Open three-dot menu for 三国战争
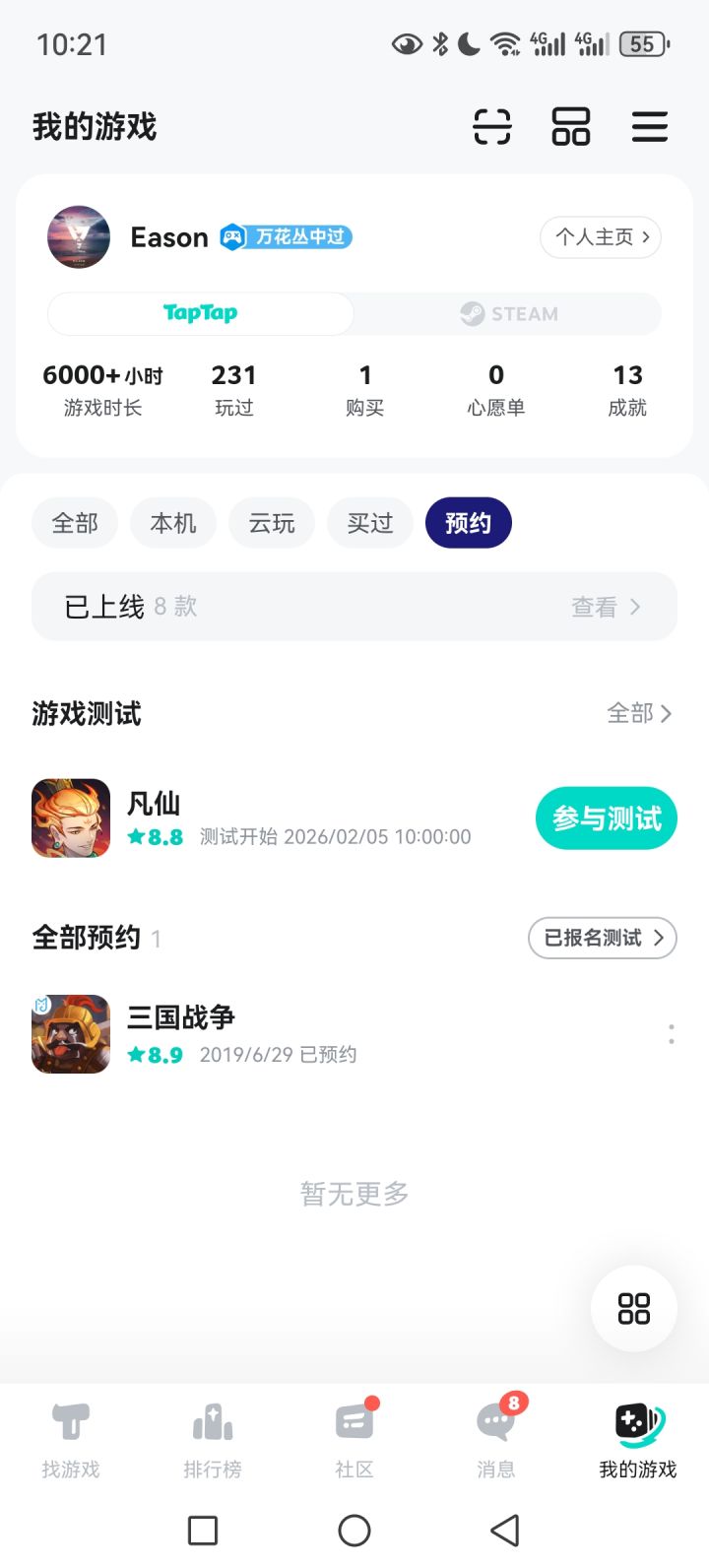 click(x=671, y=1034)
